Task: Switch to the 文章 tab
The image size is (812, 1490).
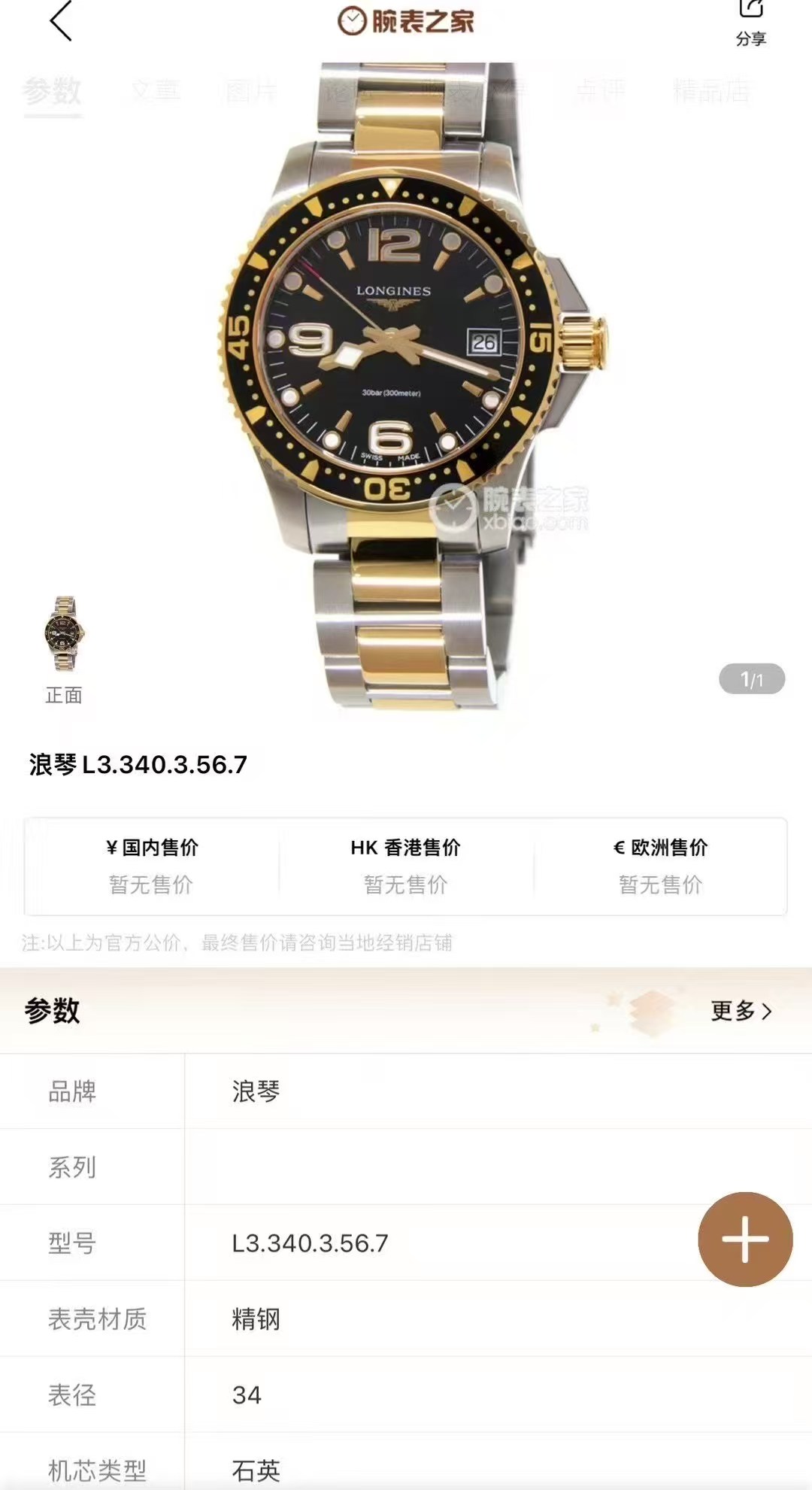Action: pos(156,91)
